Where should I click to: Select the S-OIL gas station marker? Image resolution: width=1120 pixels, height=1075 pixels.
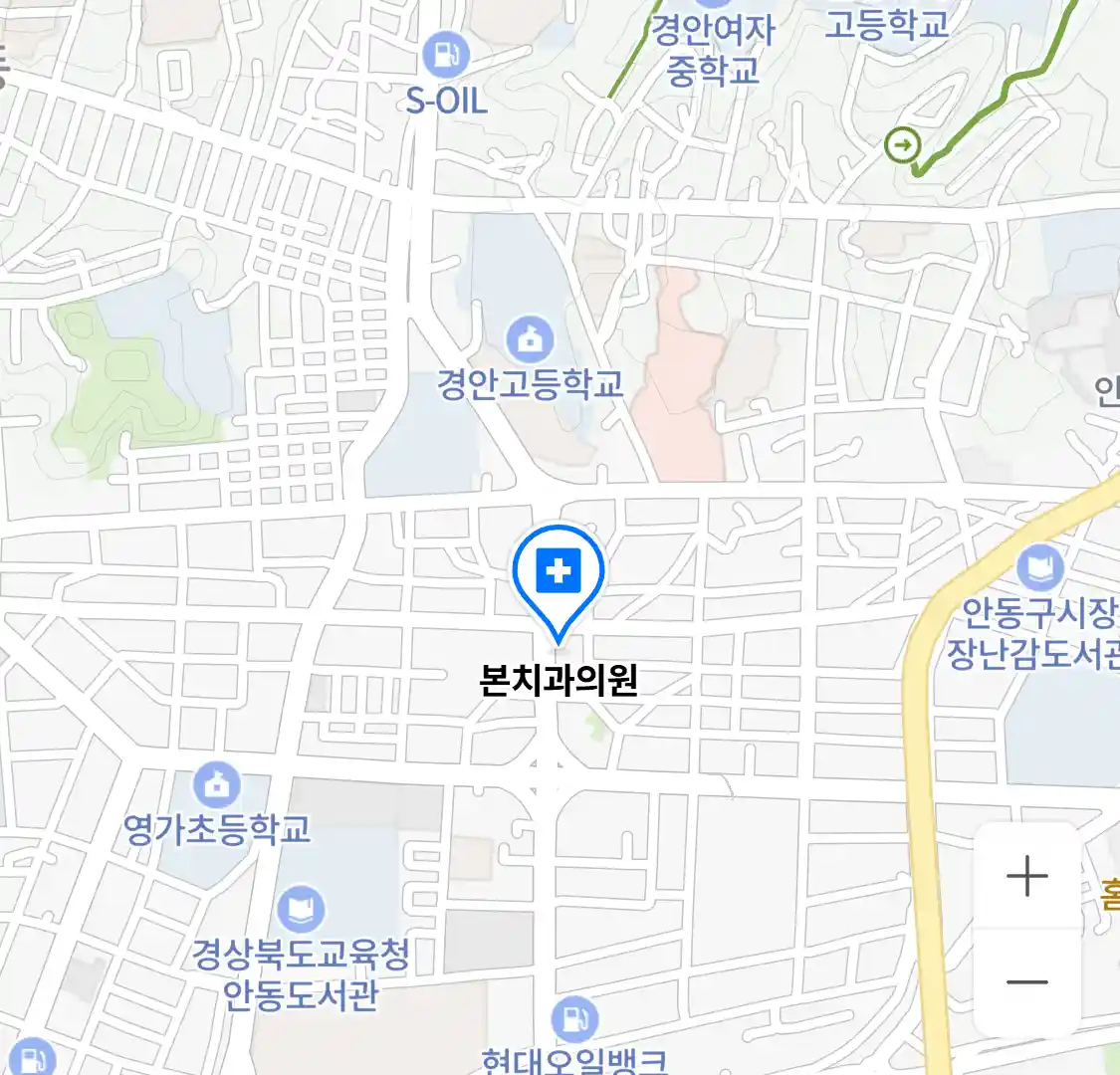[446, 55]
